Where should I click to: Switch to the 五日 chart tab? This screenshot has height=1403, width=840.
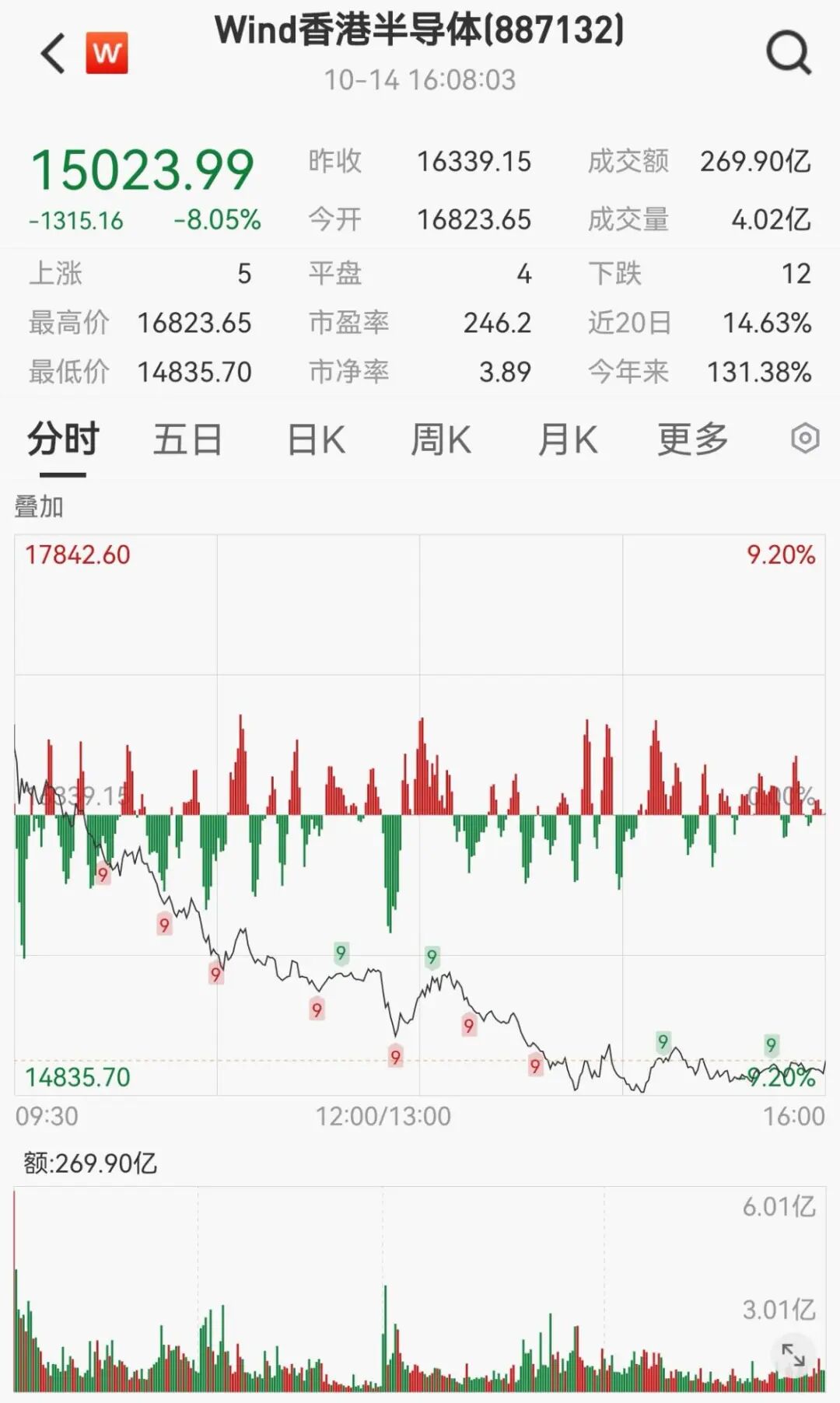point(187,439)
